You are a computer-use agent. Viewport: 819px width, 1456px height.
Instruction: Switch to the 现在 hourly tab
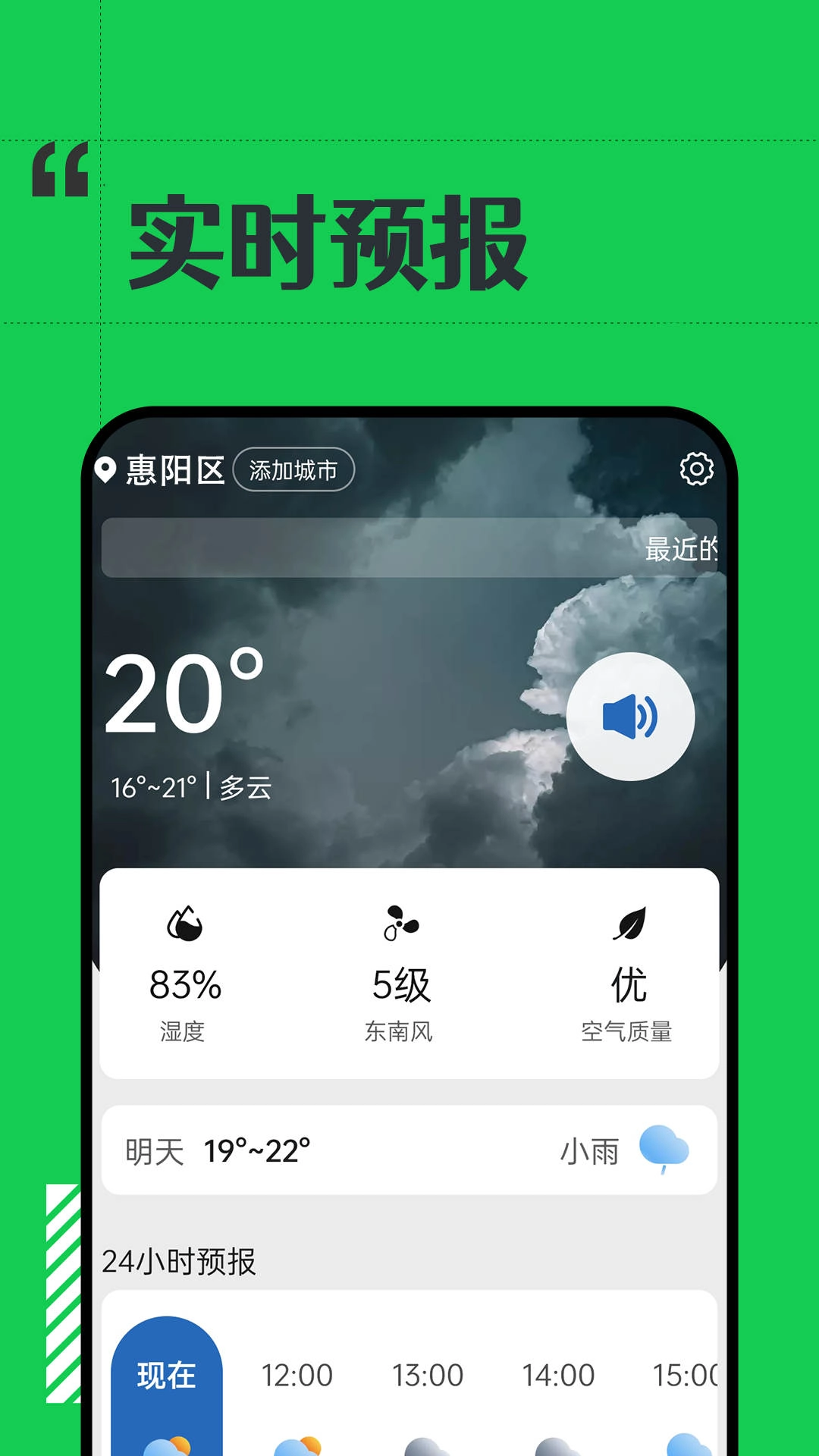pyautogui.click(x=168, y=1375)
